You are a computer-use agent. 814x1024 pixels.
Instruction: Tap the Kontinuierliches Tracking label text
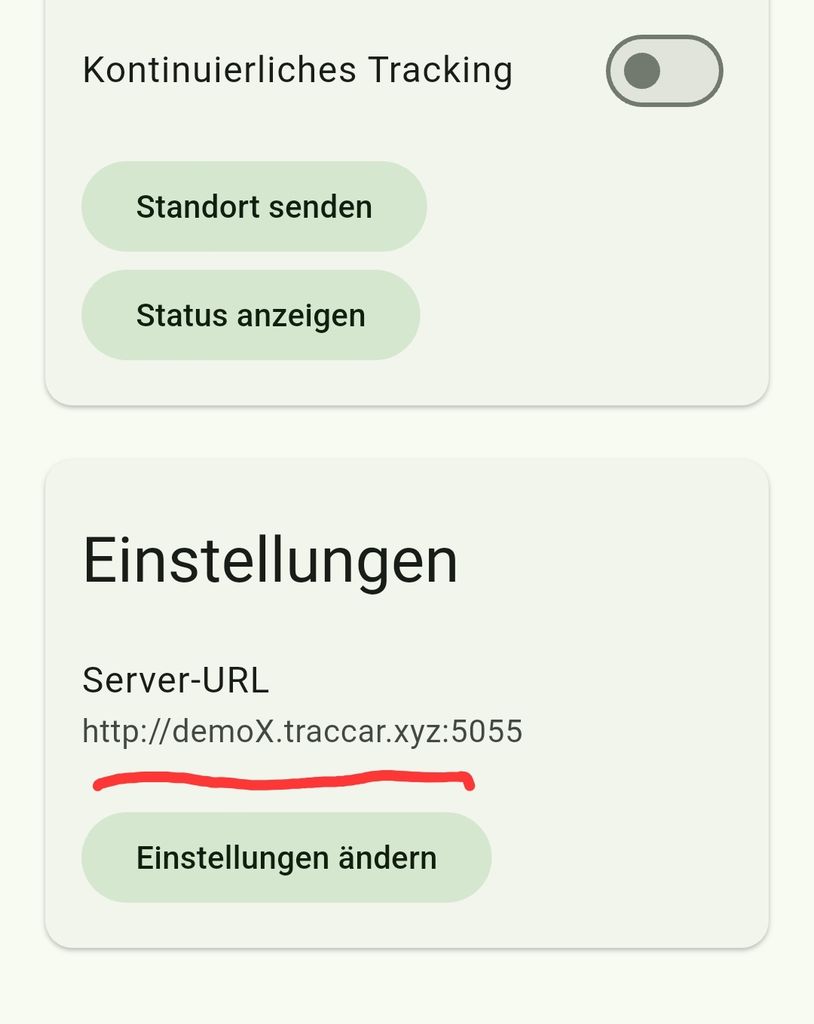tap(297, 70)
